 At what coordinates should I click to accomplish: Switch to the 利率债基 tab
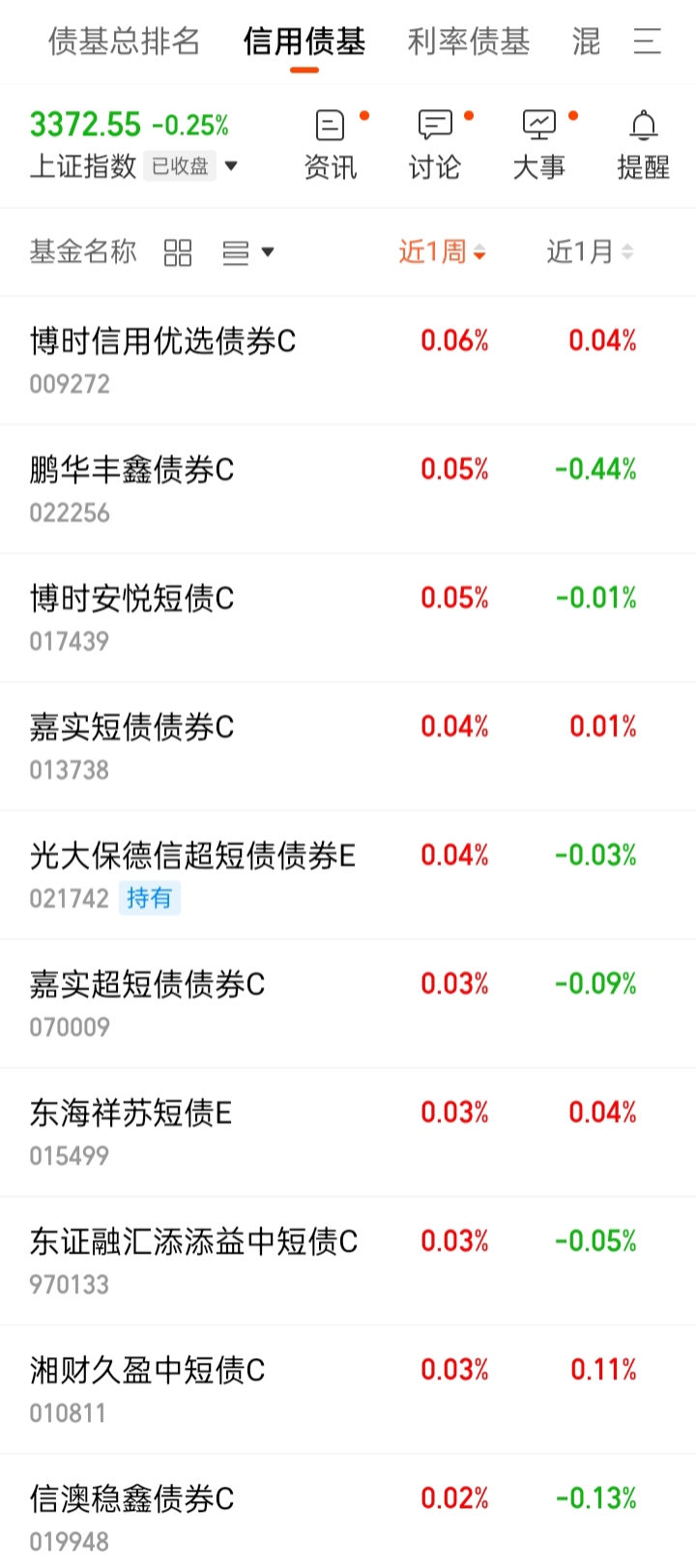[469, 42]
